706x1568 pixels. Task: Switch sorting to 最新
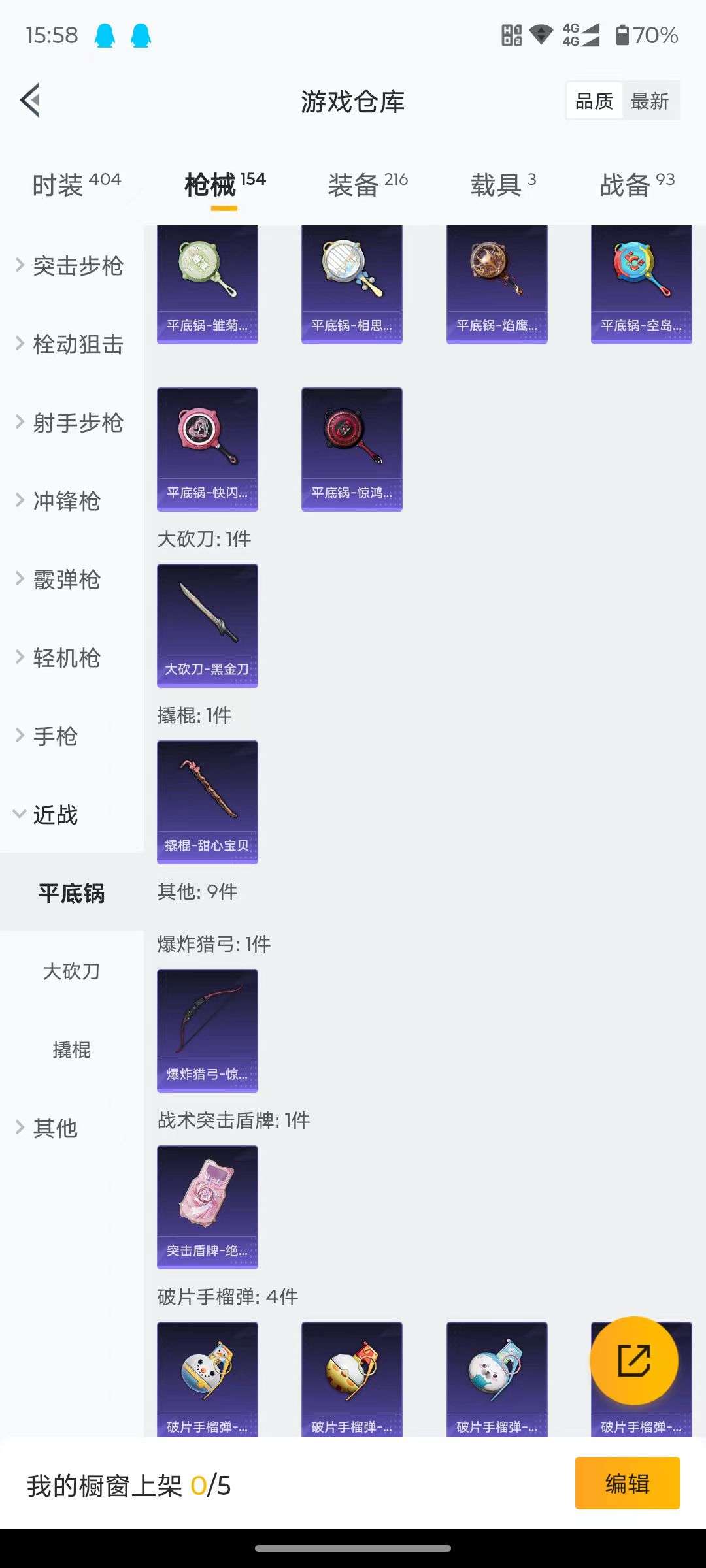point(652,101)
